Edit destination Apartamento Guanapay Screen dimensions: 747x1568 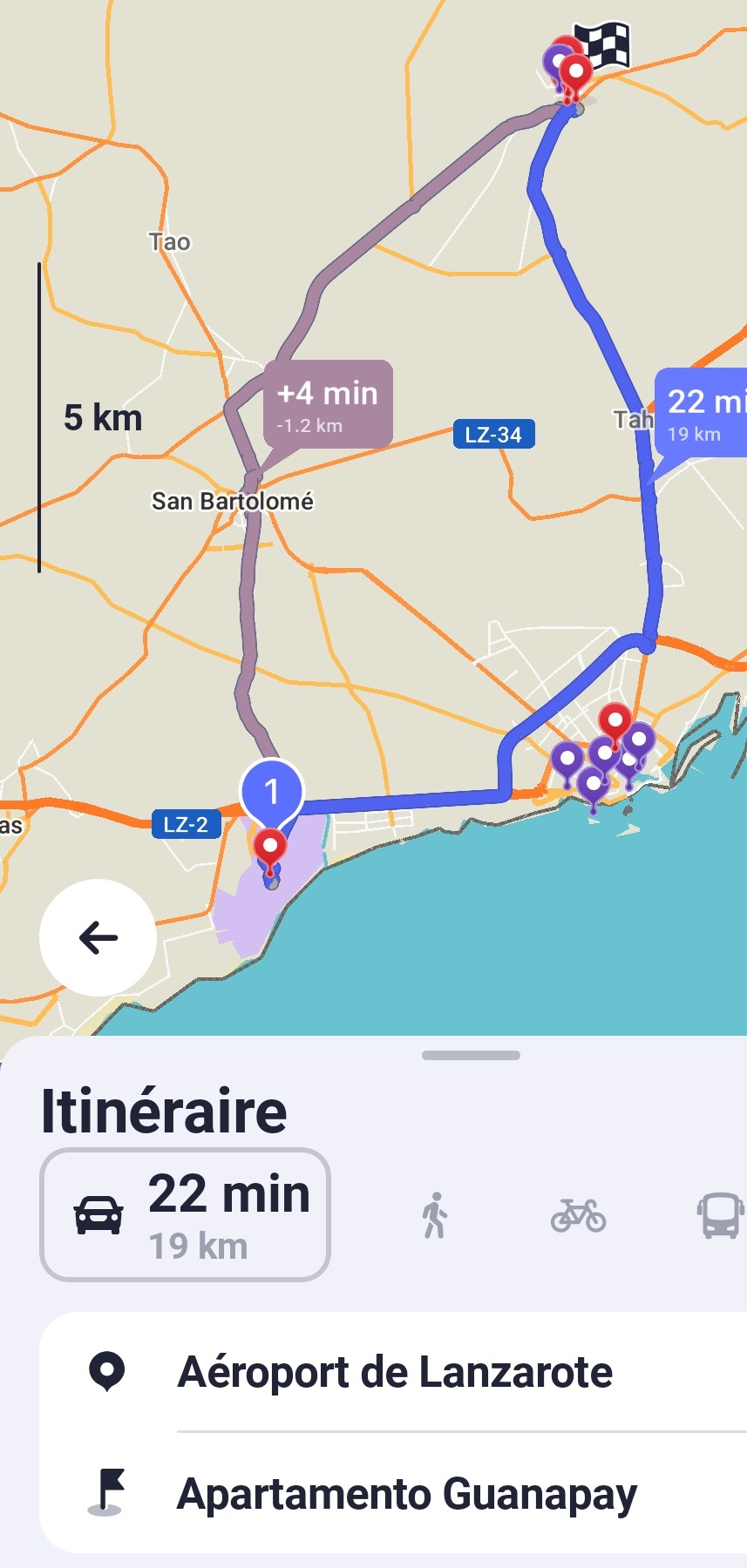(406, 1494)
